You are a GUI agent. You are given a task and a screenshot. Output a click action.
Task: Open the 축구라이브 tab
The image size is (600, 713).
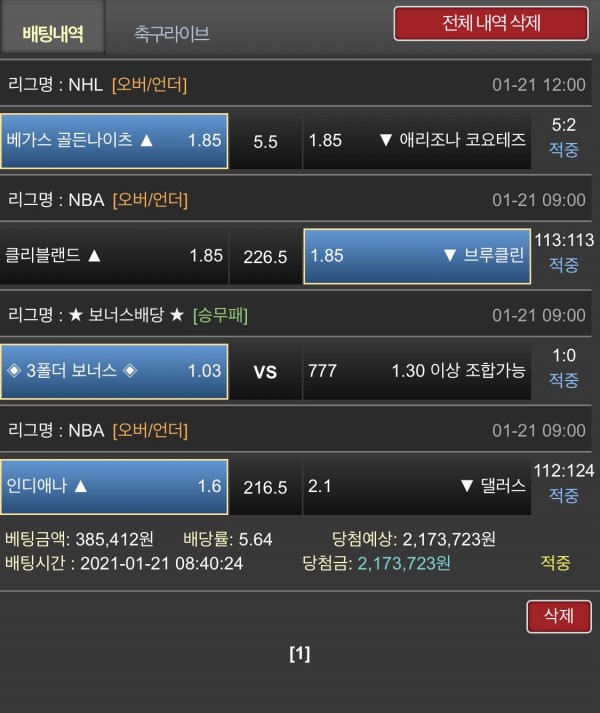pyautogui.click(x=171, y=33)
